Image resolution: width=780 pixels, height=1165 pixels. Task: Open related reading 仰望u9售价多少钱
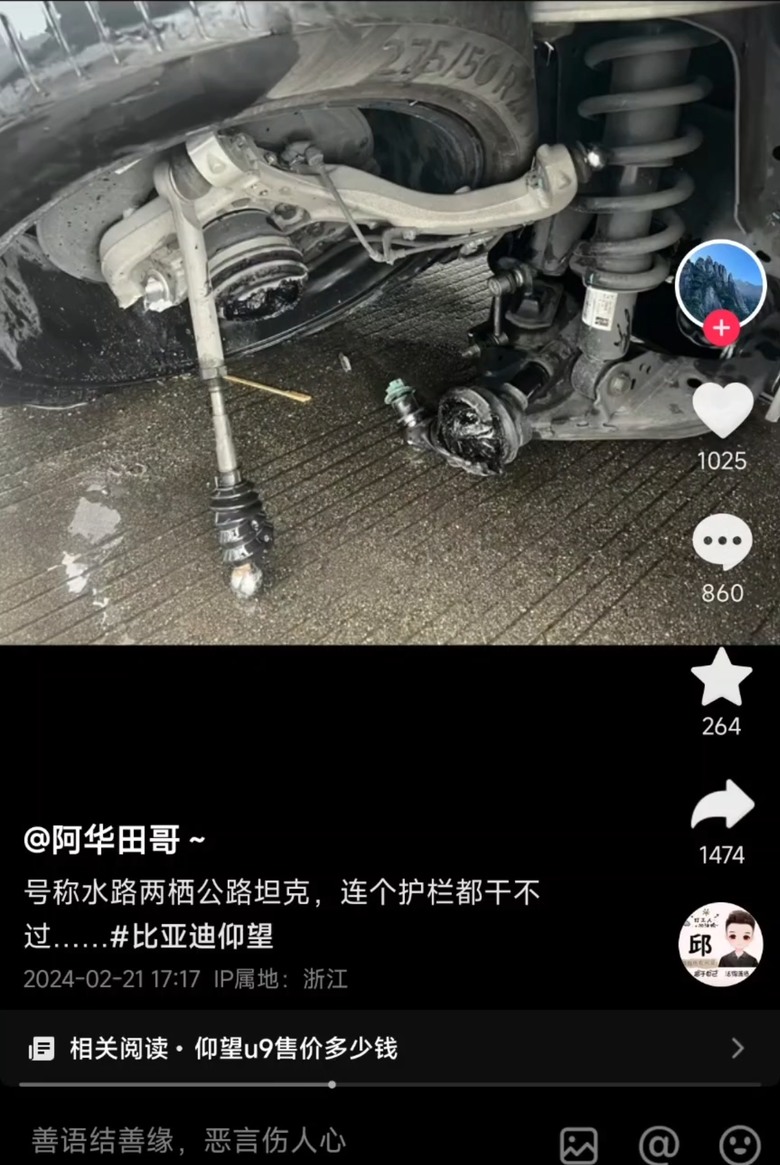(234, 1048)
